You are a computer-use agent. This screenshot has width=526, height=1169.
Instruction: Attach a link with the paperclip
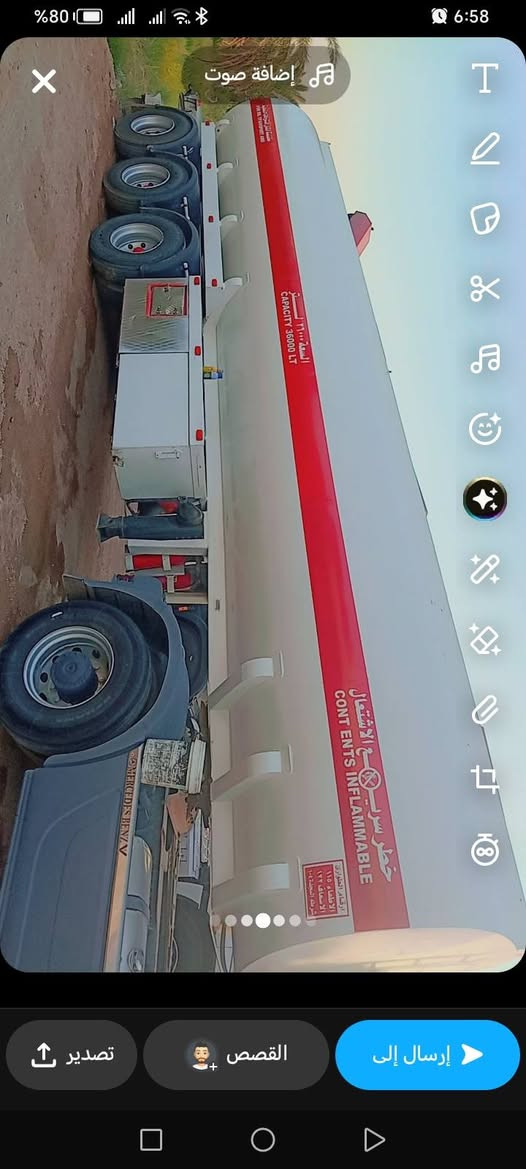(x=484, y=710)
